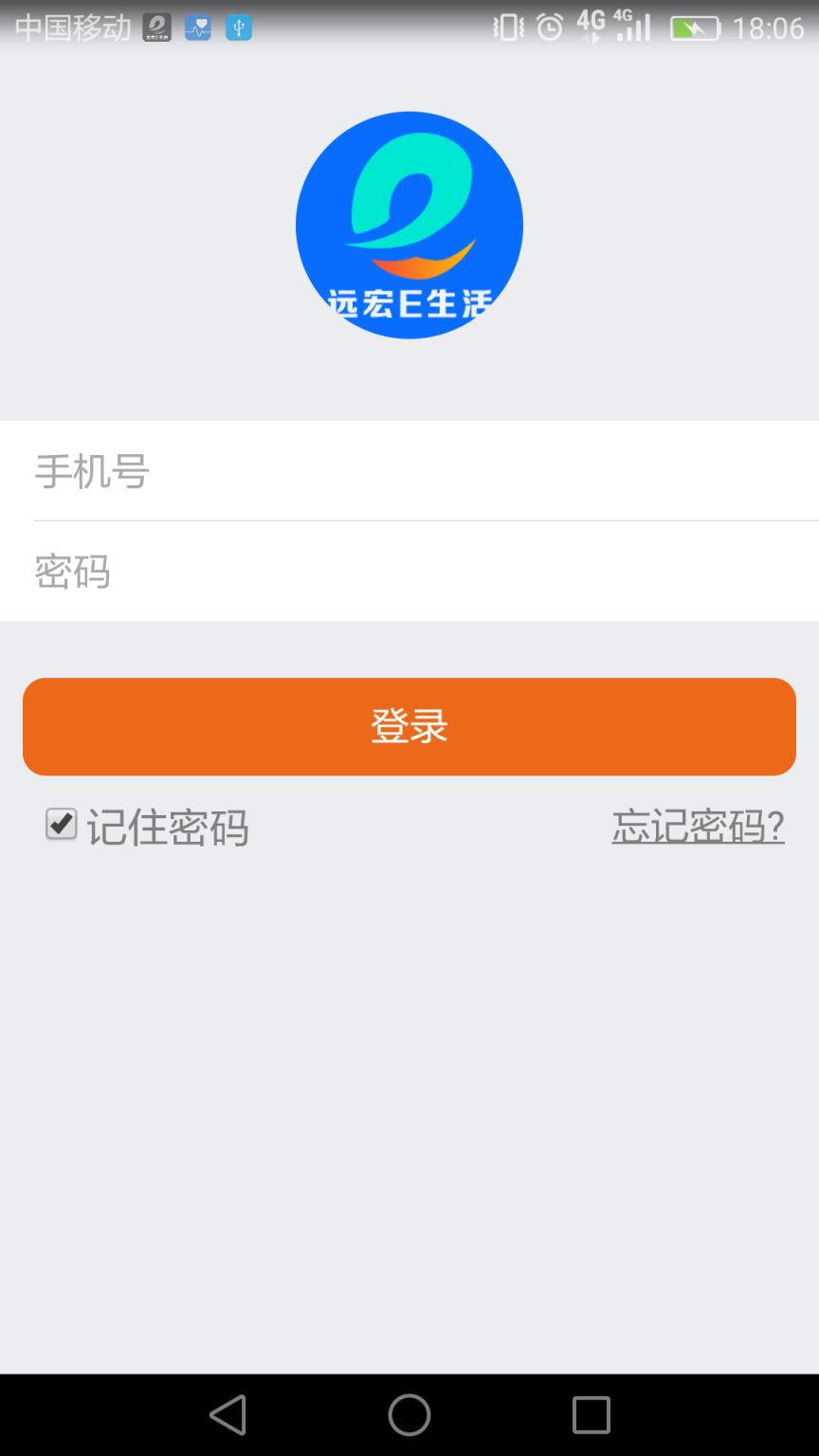Viewport: 819px width, 1456px height.
Task: Uncheck the 记住密码 checkbox
Action: [x=60, y=825]
